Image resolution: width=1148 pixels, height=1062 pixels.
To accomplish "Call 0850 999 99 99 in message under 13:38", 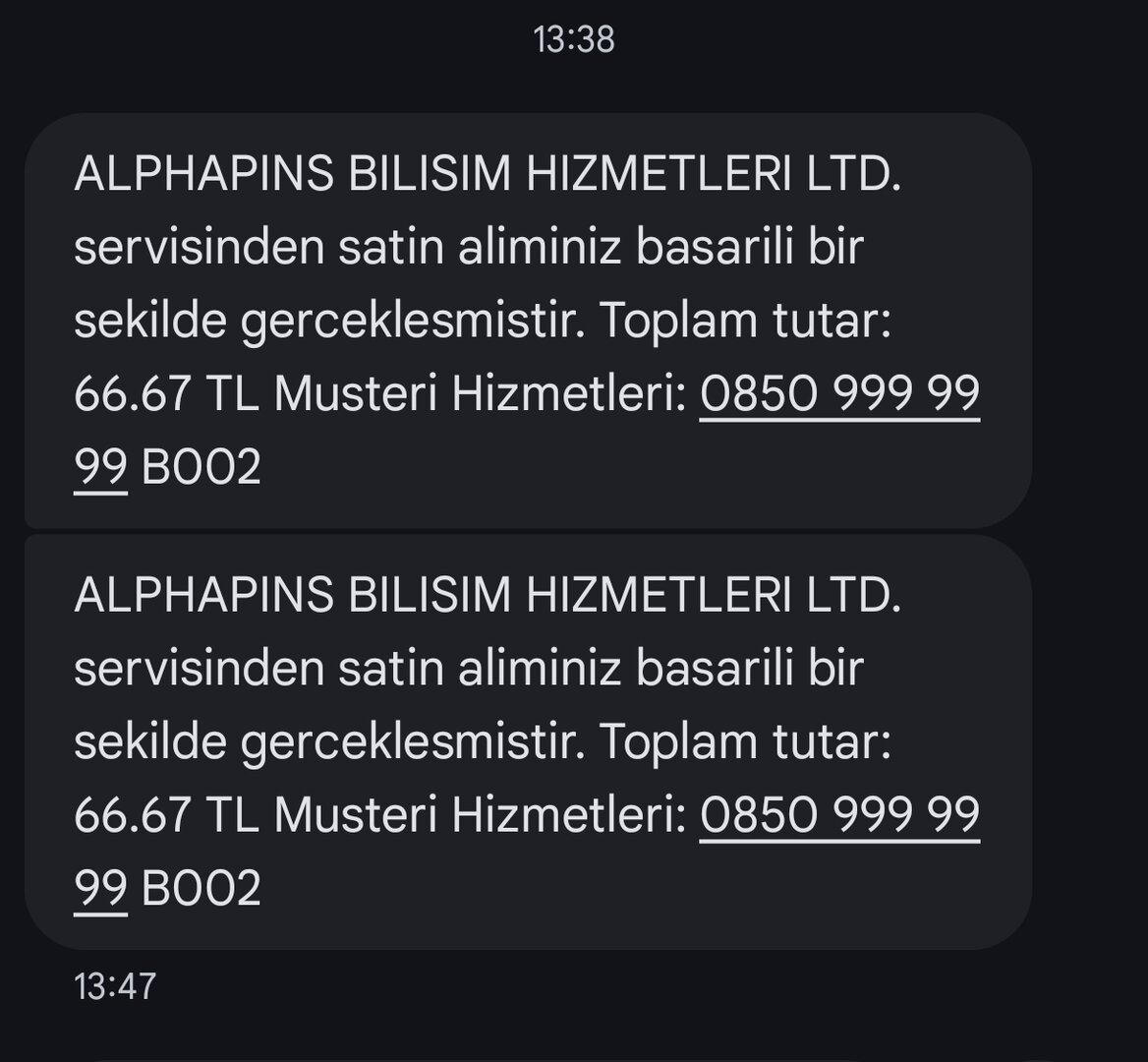I will (x=839, y=394).
